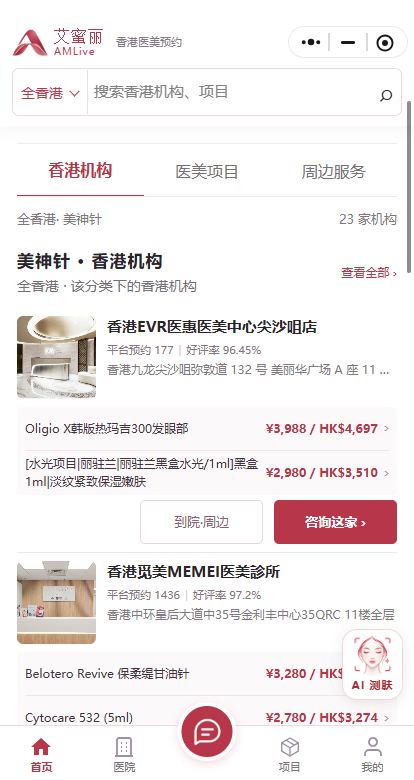Switch to the 周边服务 tab
This screenshot has height=780, width=414.
pos(333,172)
